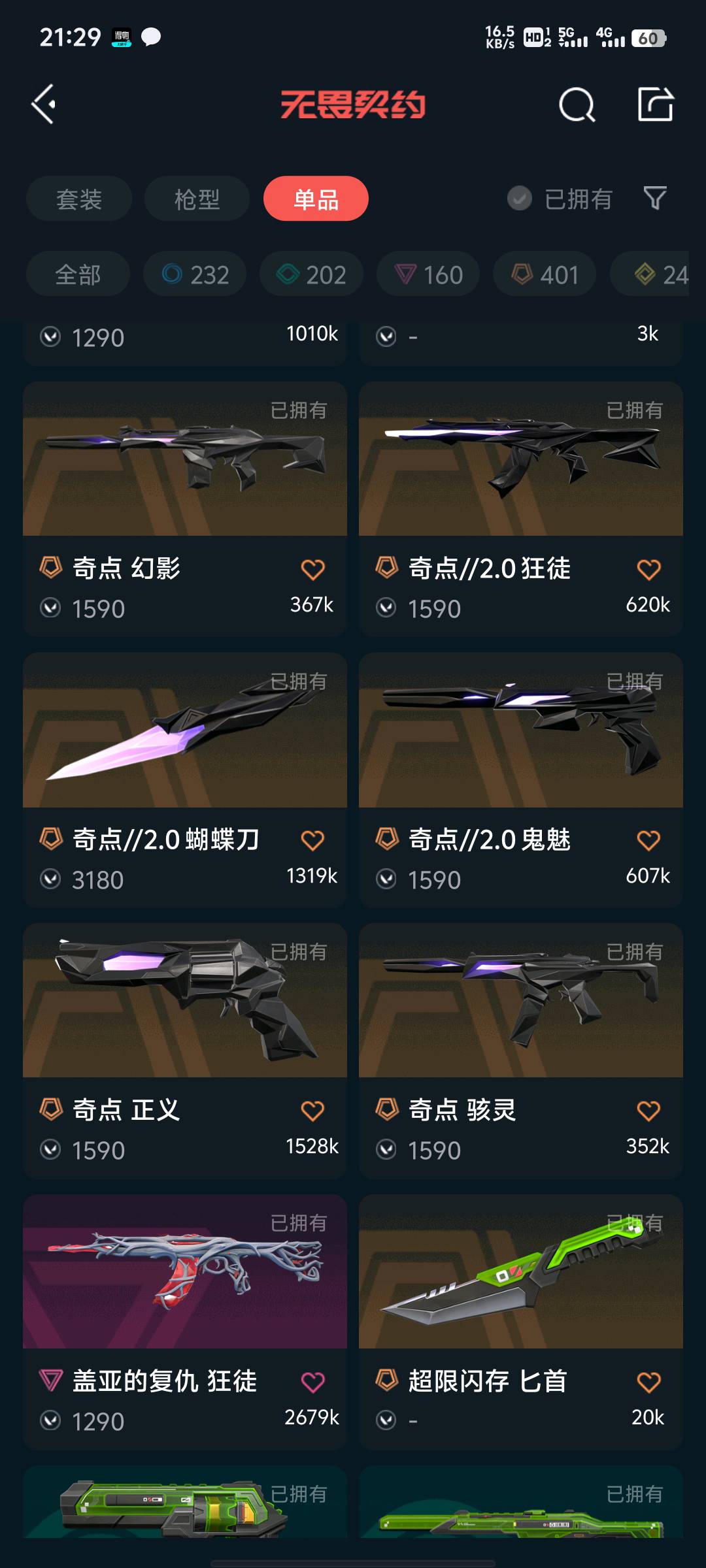
Task: Like the 奇点//2.0 狂徒 skin
Action: 648,570
